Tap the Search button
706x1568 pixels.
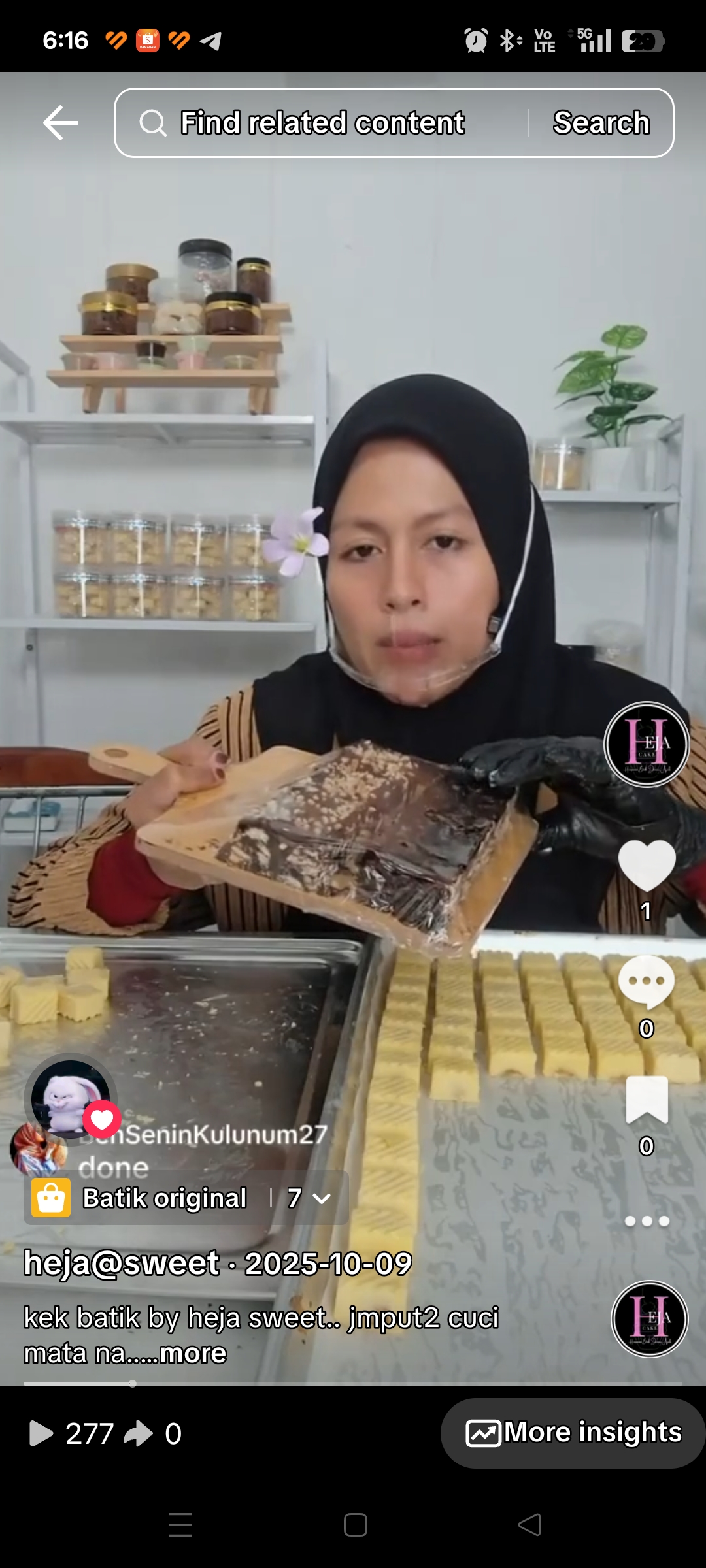tap(601, 123)
